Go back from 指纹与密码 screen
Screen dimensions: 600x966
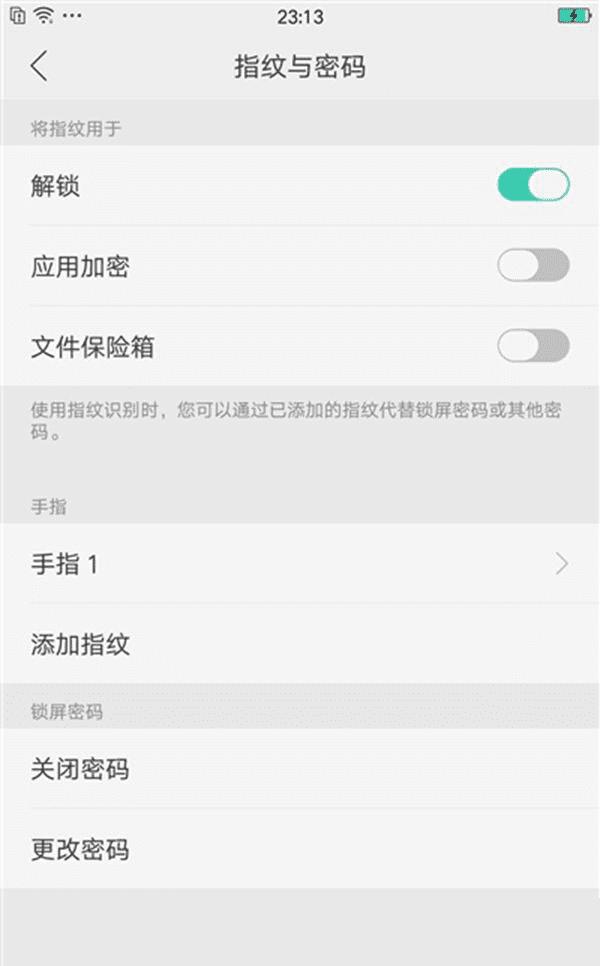(39, 66)
